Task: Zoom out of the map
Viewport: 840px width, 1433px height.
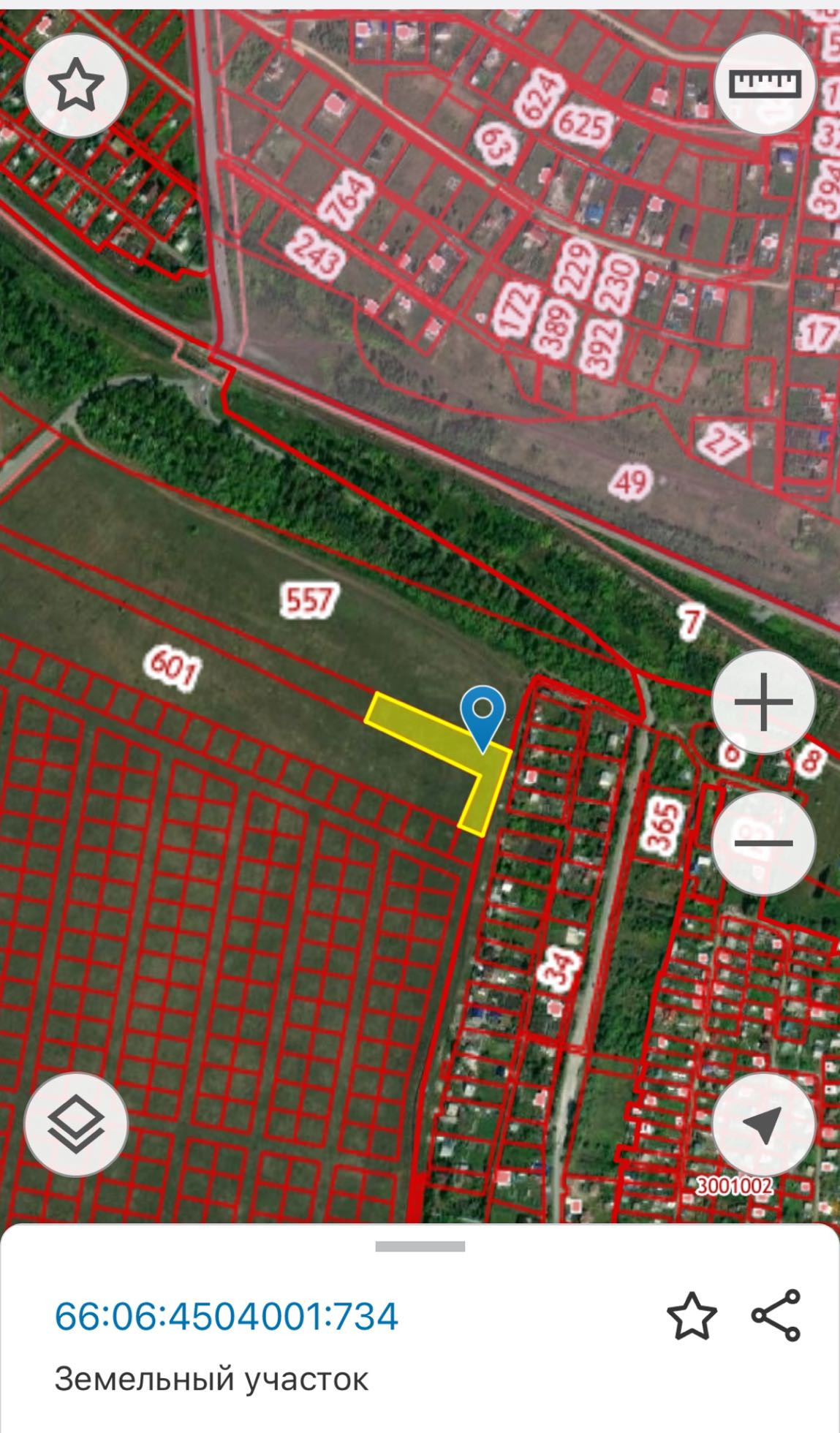Action: (x=763, y=843)
